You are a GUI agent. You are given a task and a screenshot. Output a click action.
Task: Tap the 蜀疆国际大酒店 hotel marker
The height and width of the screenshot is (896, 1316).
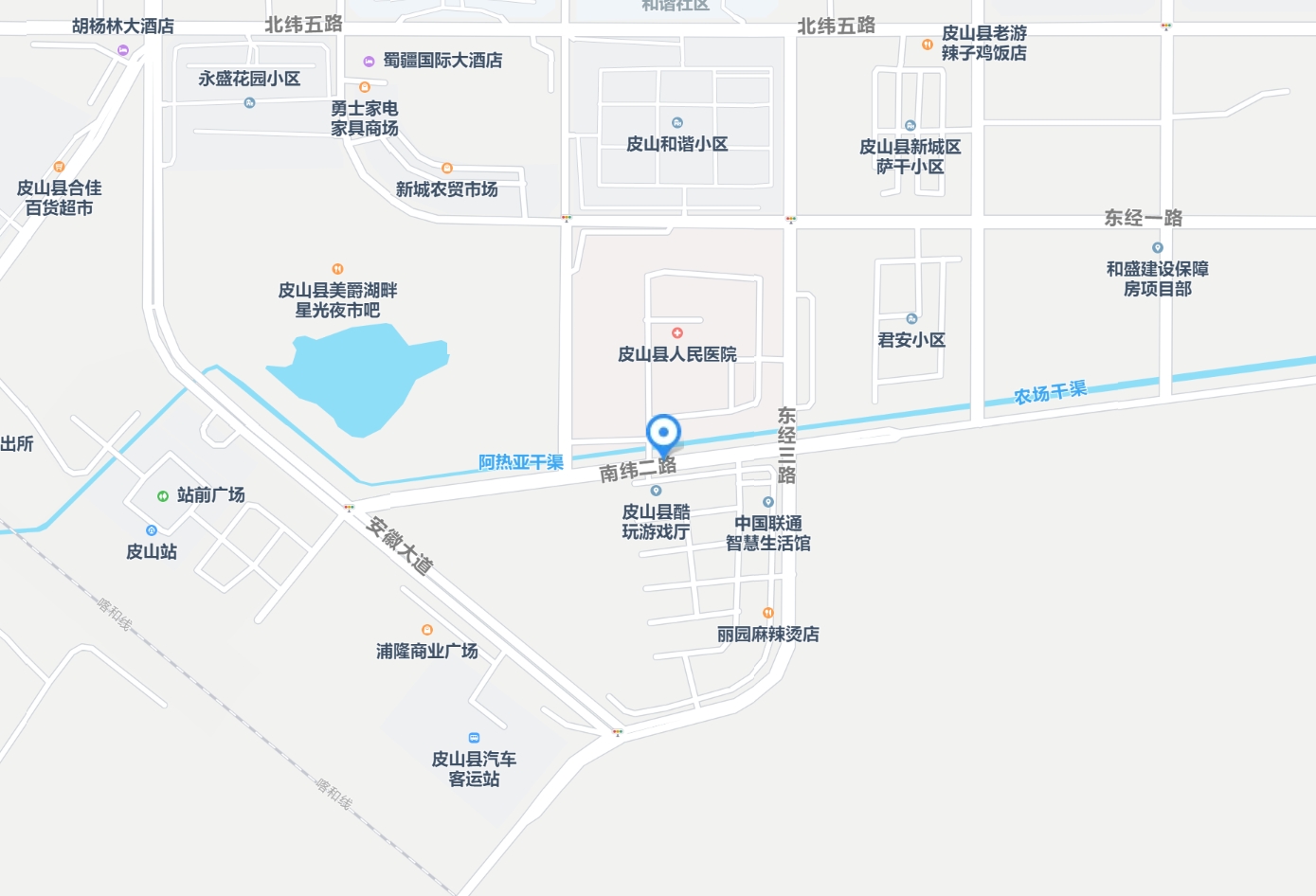click(369, 62)
